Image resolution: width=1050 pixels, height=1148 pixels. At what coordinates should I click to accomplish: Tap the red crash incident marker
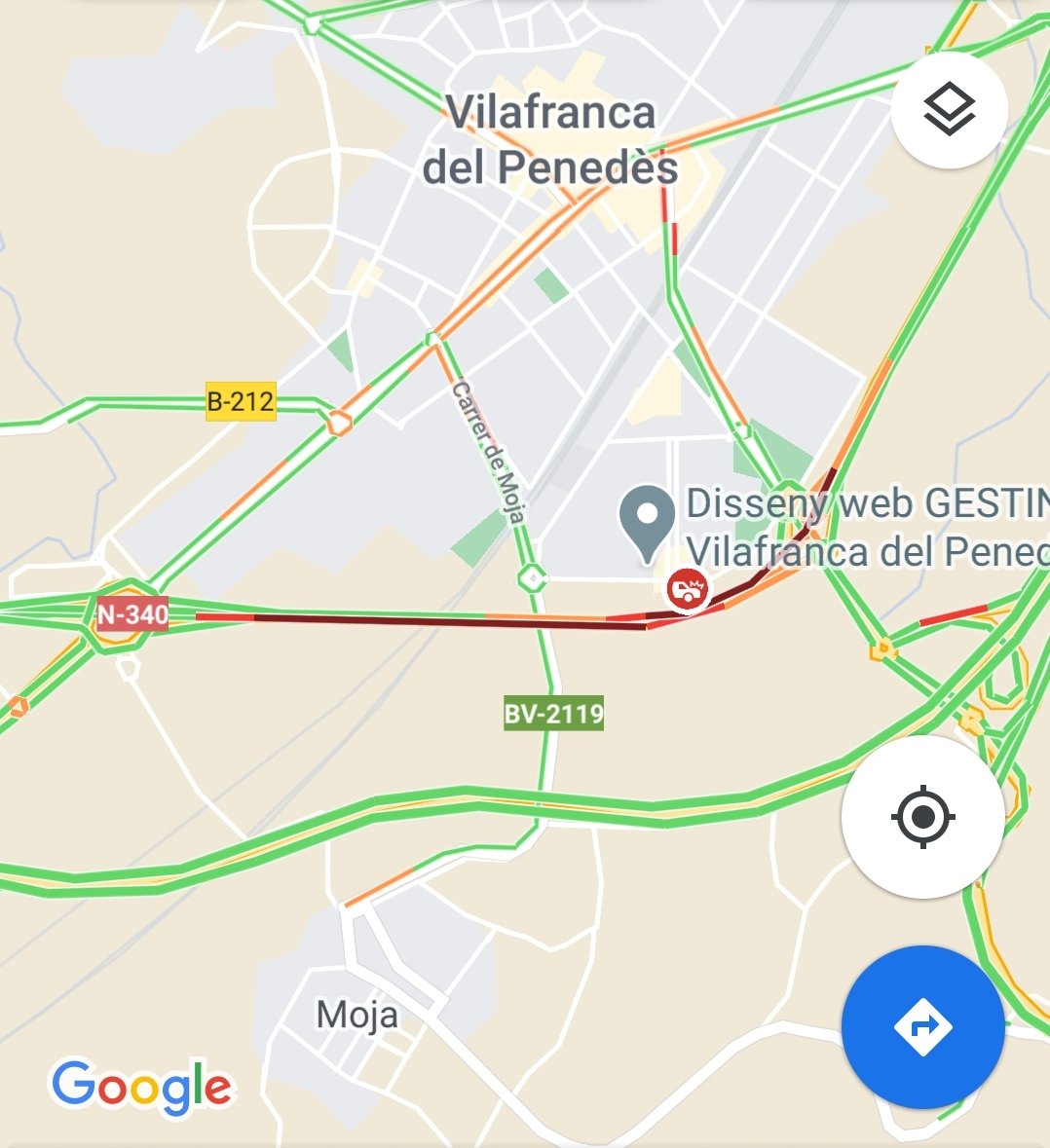pos(688,590)
